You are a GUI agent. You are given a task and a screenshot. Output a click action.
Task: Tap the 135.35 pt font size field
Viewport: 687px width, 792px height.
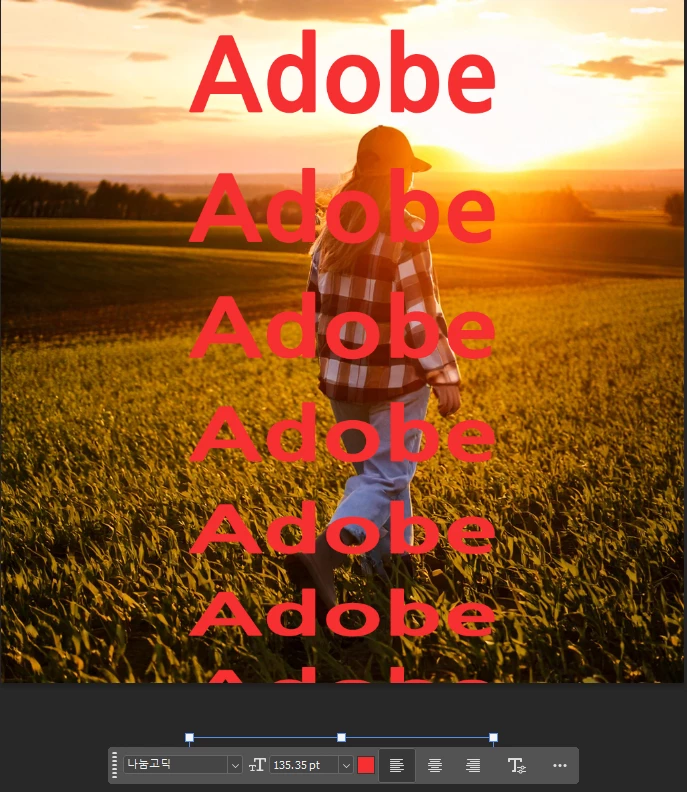point(302,765)
